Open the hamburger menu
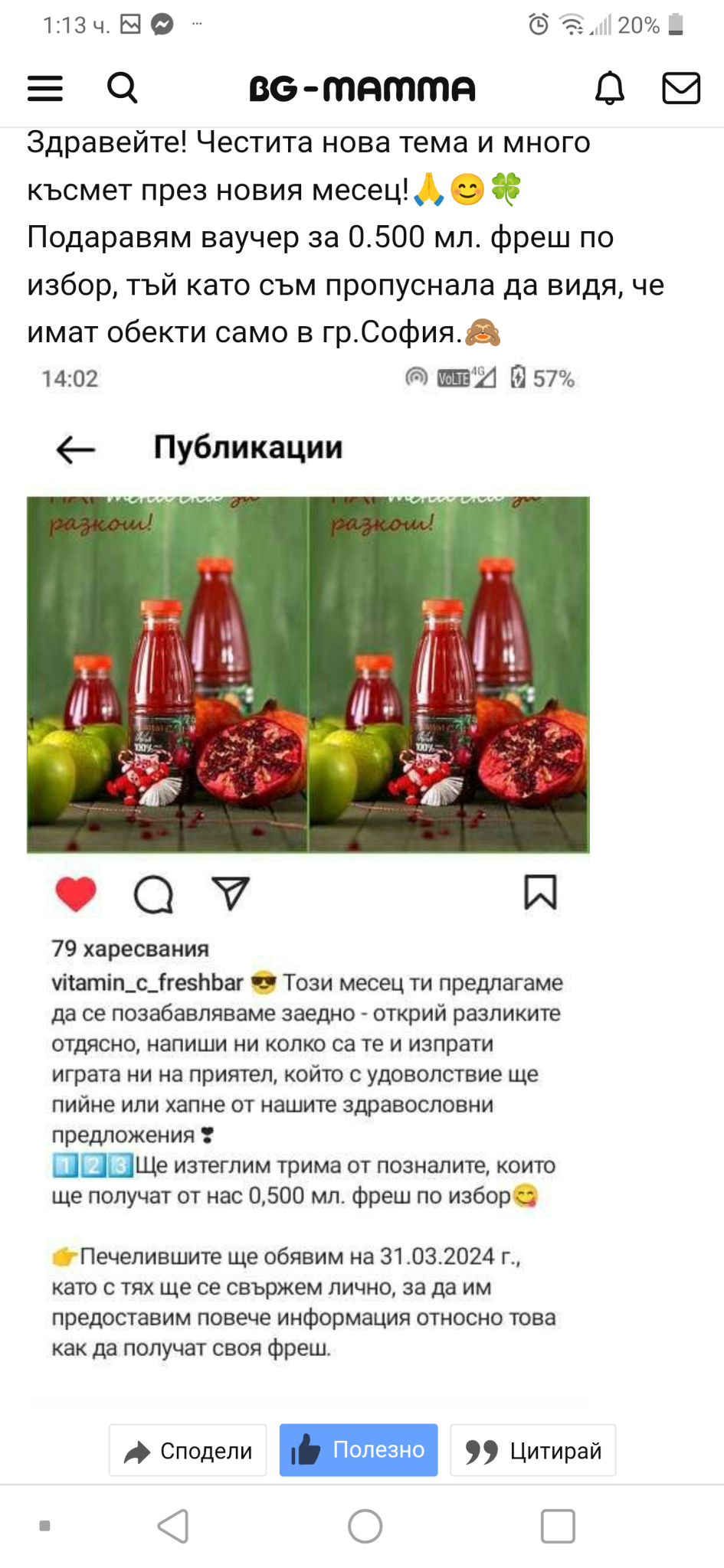724x1568 pixels. coord(45,89)
